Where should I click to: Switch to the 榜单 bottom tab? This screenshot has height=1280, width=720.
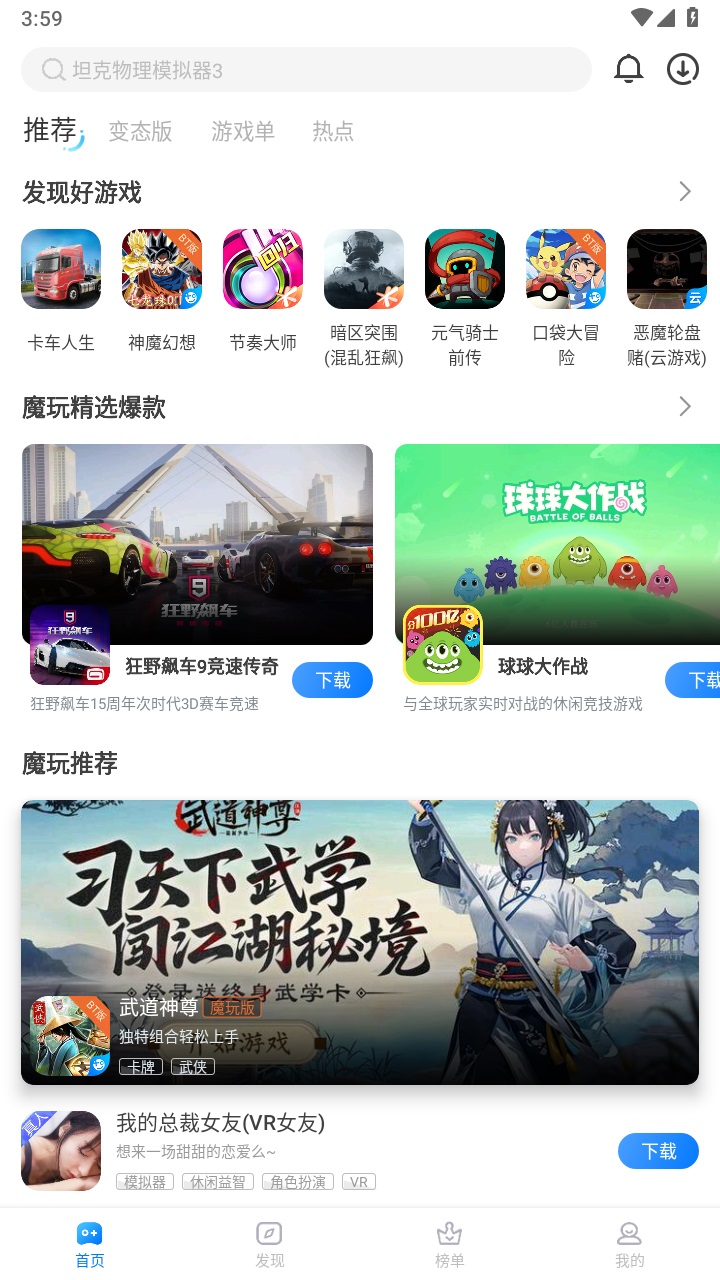click(450, 1244)
